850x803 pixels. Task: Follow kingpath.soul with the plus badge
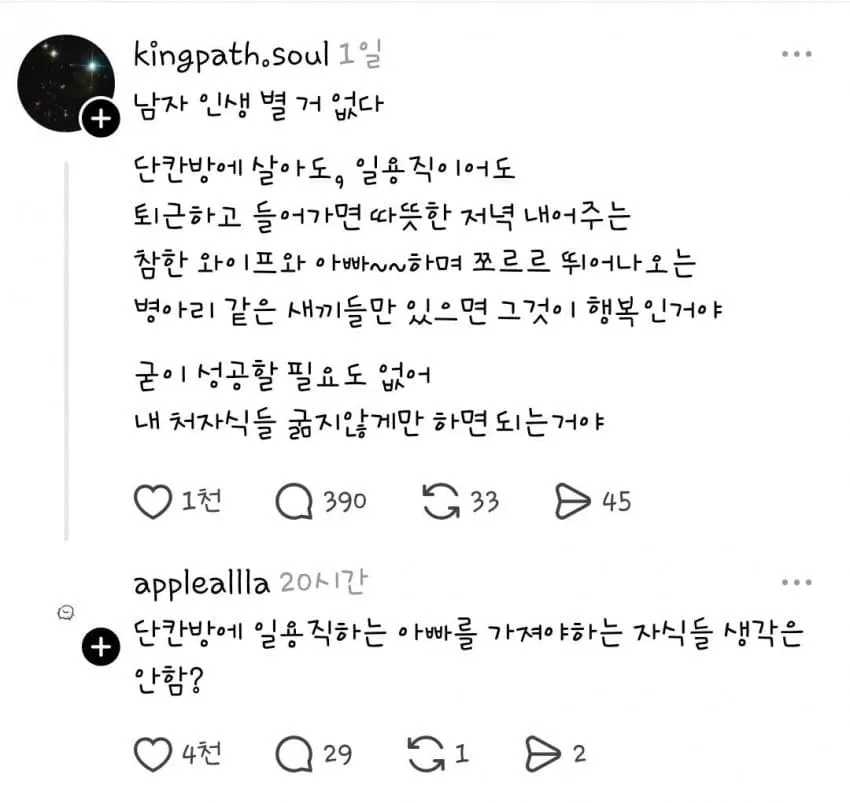101,121
